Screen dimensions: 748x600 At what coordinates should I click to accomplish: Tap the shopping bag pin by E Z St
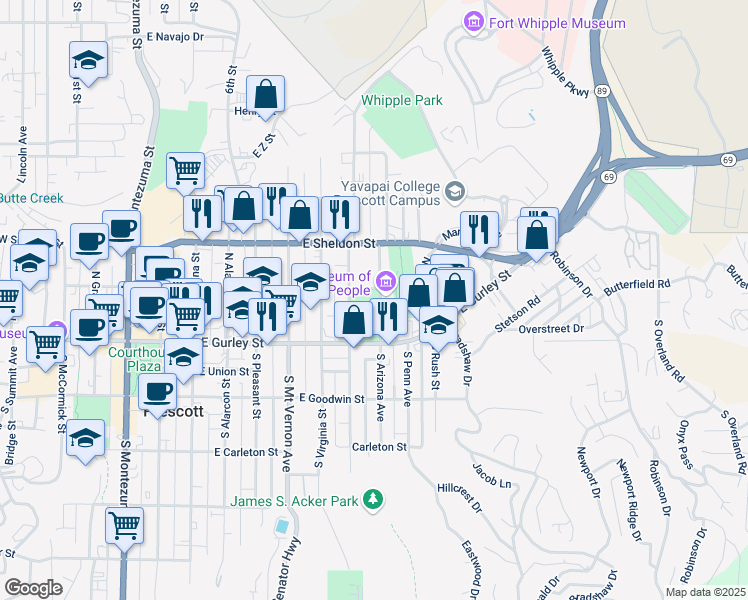point(266,94)
